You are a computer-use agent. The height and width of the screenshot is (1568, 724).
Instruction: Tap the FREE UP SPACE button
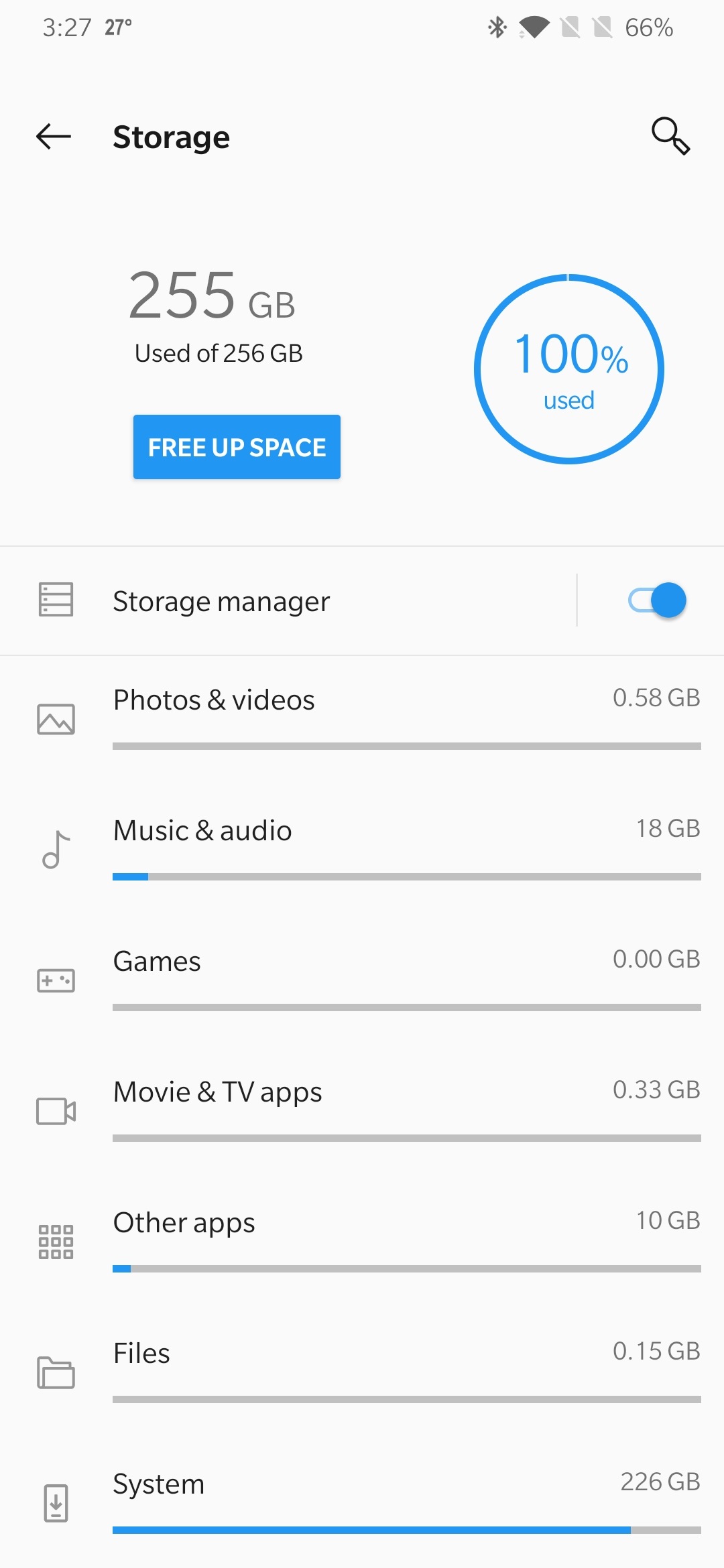pos(237,447)
